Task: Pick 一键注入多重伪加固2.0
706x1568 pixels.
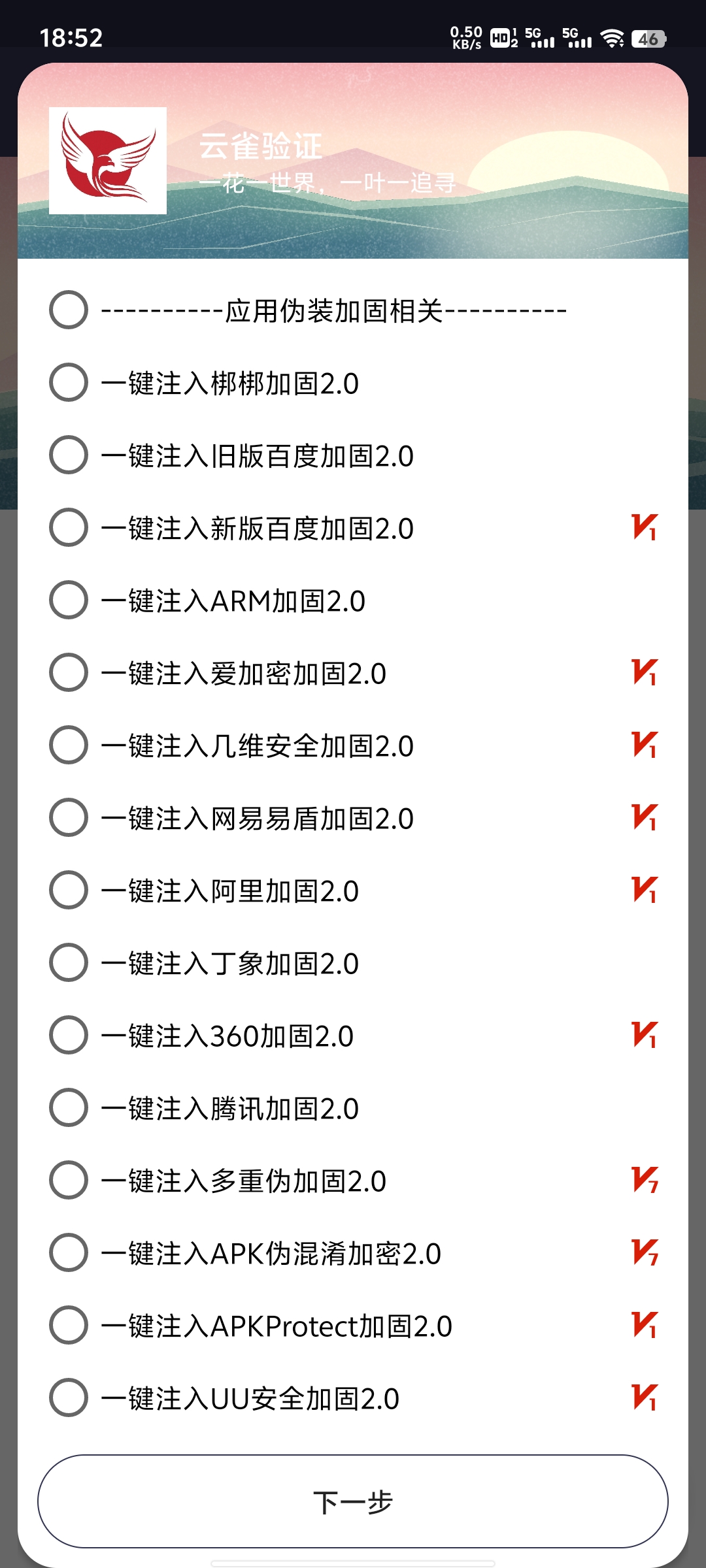Action: pyautogui.click(x=69, y=1181)
